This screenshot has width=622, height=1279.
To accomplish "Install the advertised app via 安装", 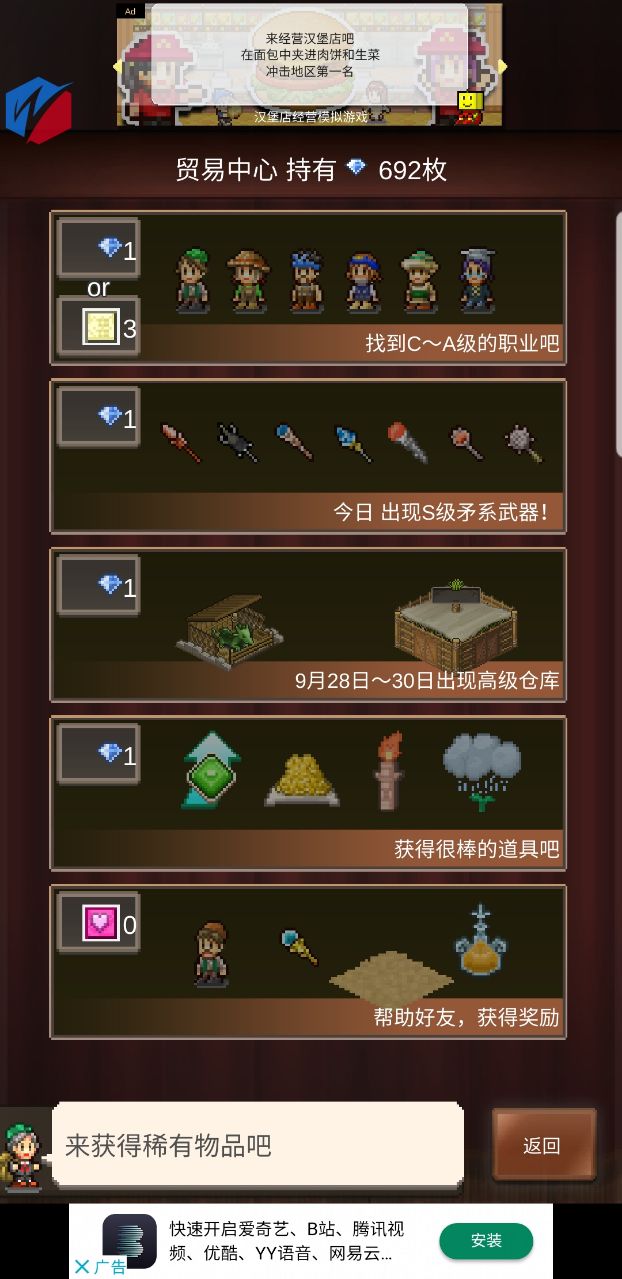I will [x=486, y=1241].
